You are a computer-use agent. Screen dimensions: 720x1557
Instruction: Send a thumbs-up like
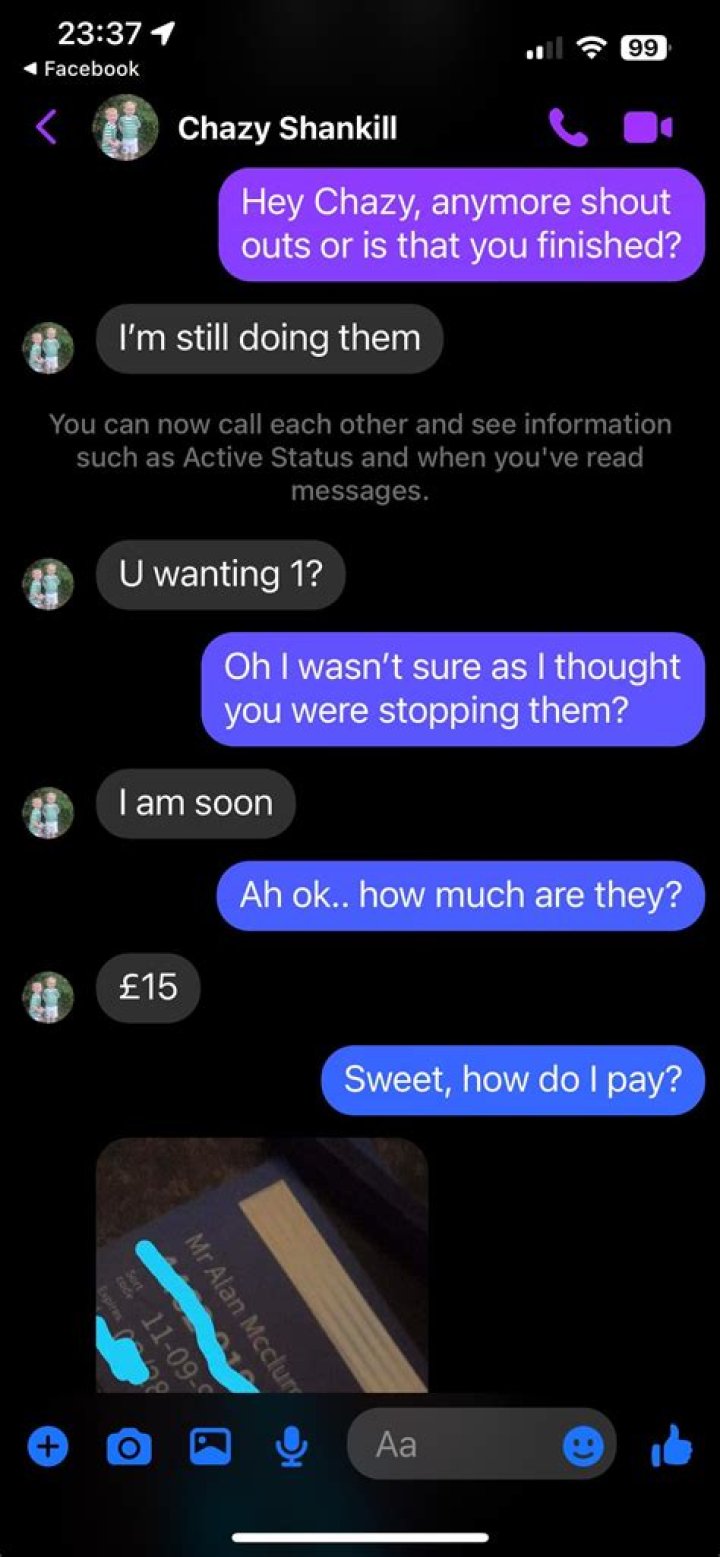(671, 1445)
